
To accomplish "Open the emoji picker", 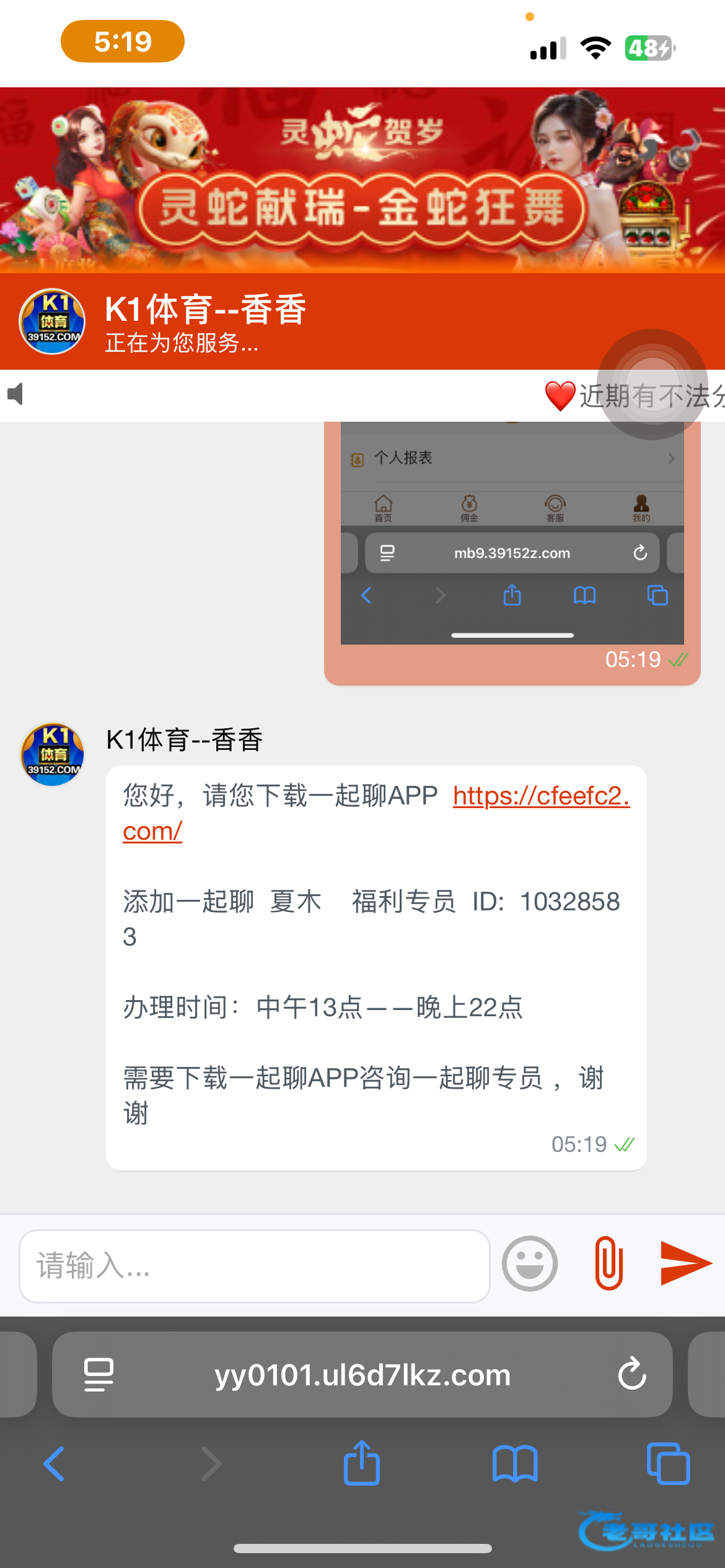I will 529,1263.
